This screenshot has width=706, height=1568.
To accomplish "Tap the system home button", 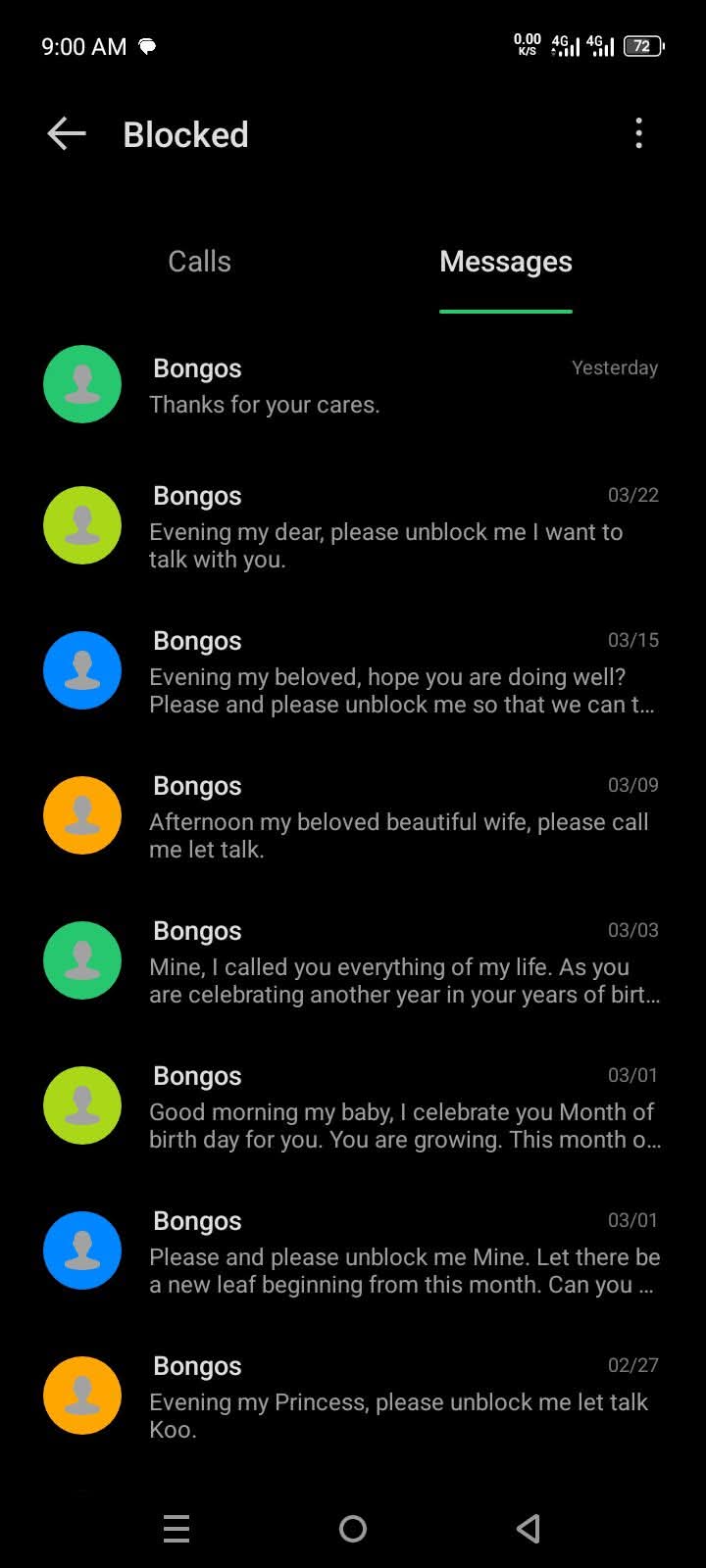I will pos(353,1528).
